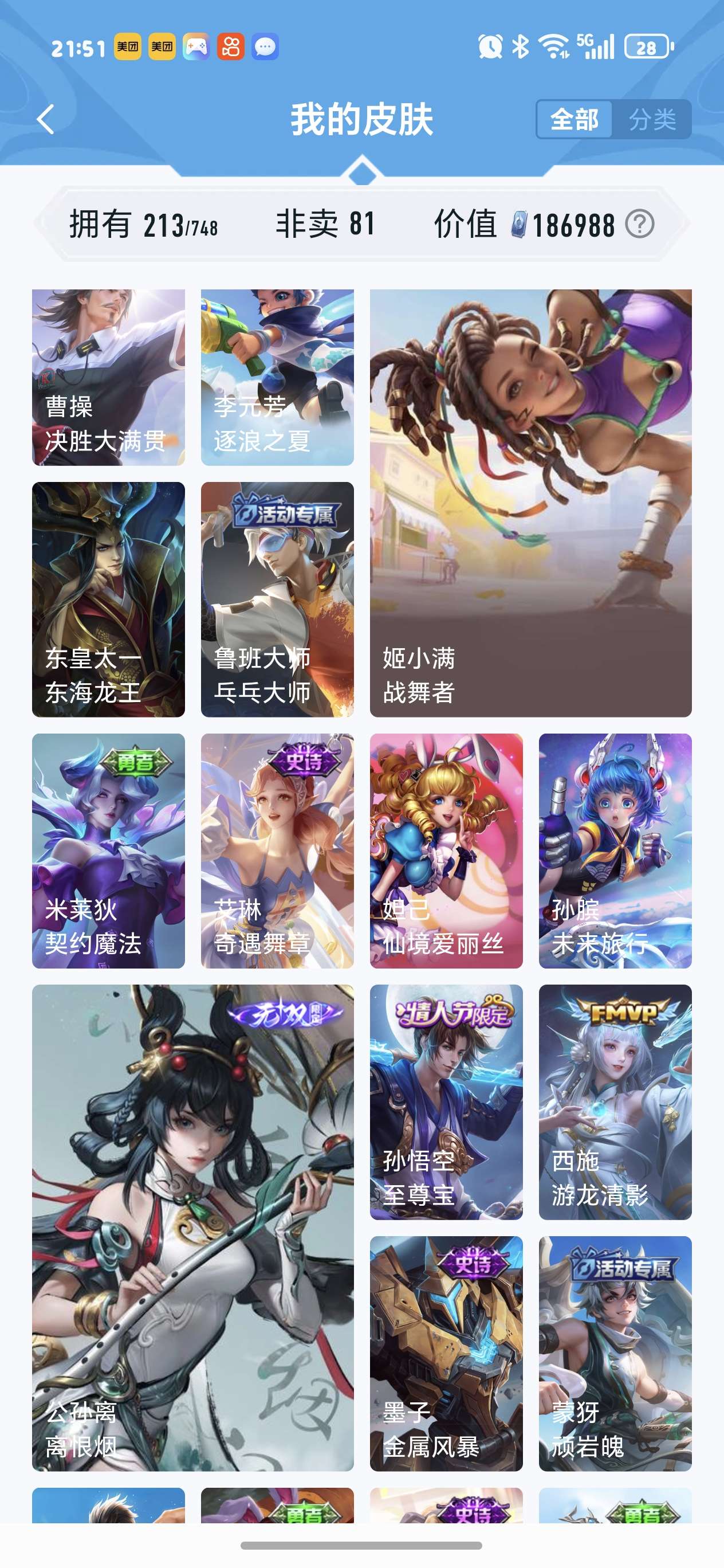724x1568 pixels.
Task: View 公孙离 离恨烟 skin card
Action: coord(193,1227)
